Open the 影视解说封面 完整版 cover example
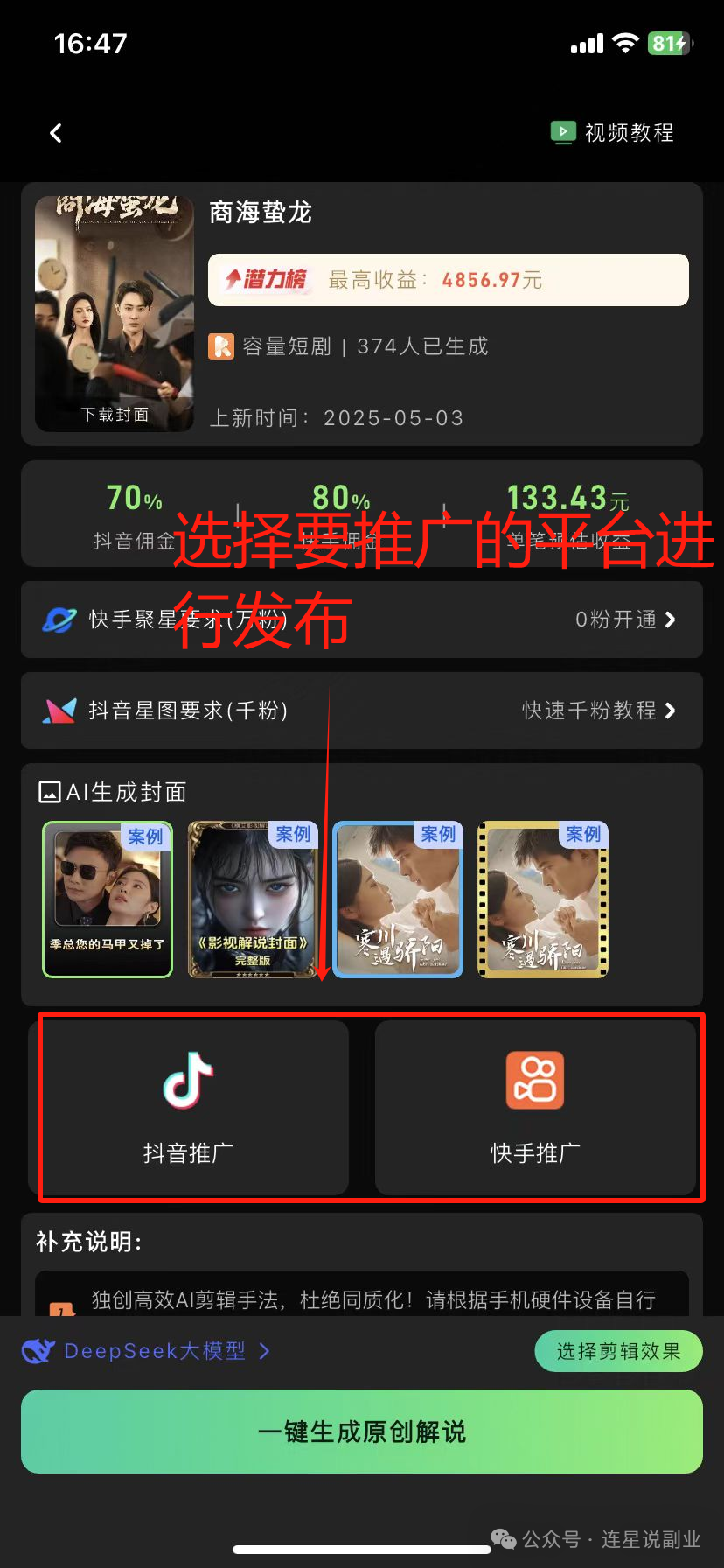 pos(253,899)
